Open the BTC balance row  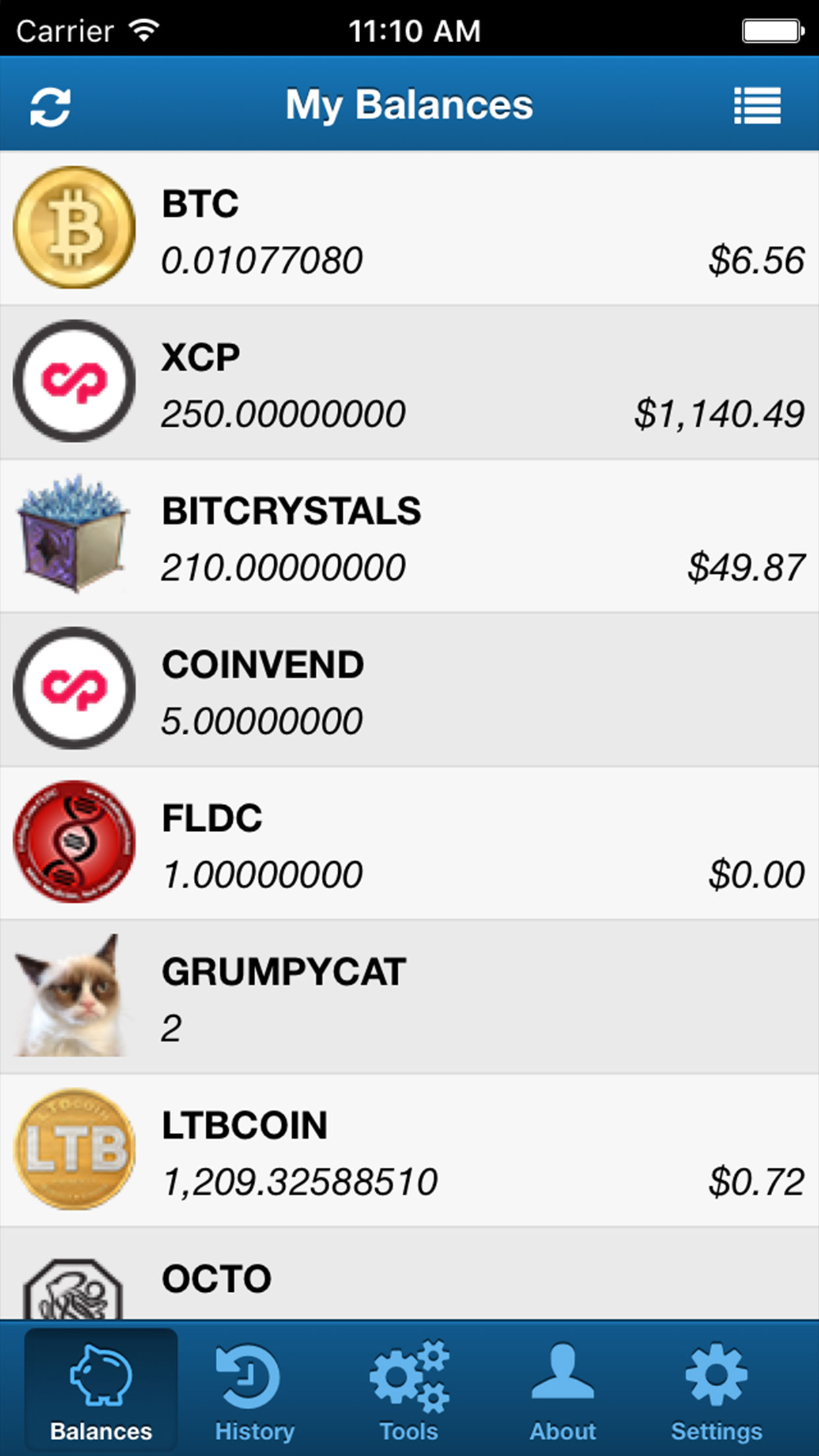pos(409,229)
